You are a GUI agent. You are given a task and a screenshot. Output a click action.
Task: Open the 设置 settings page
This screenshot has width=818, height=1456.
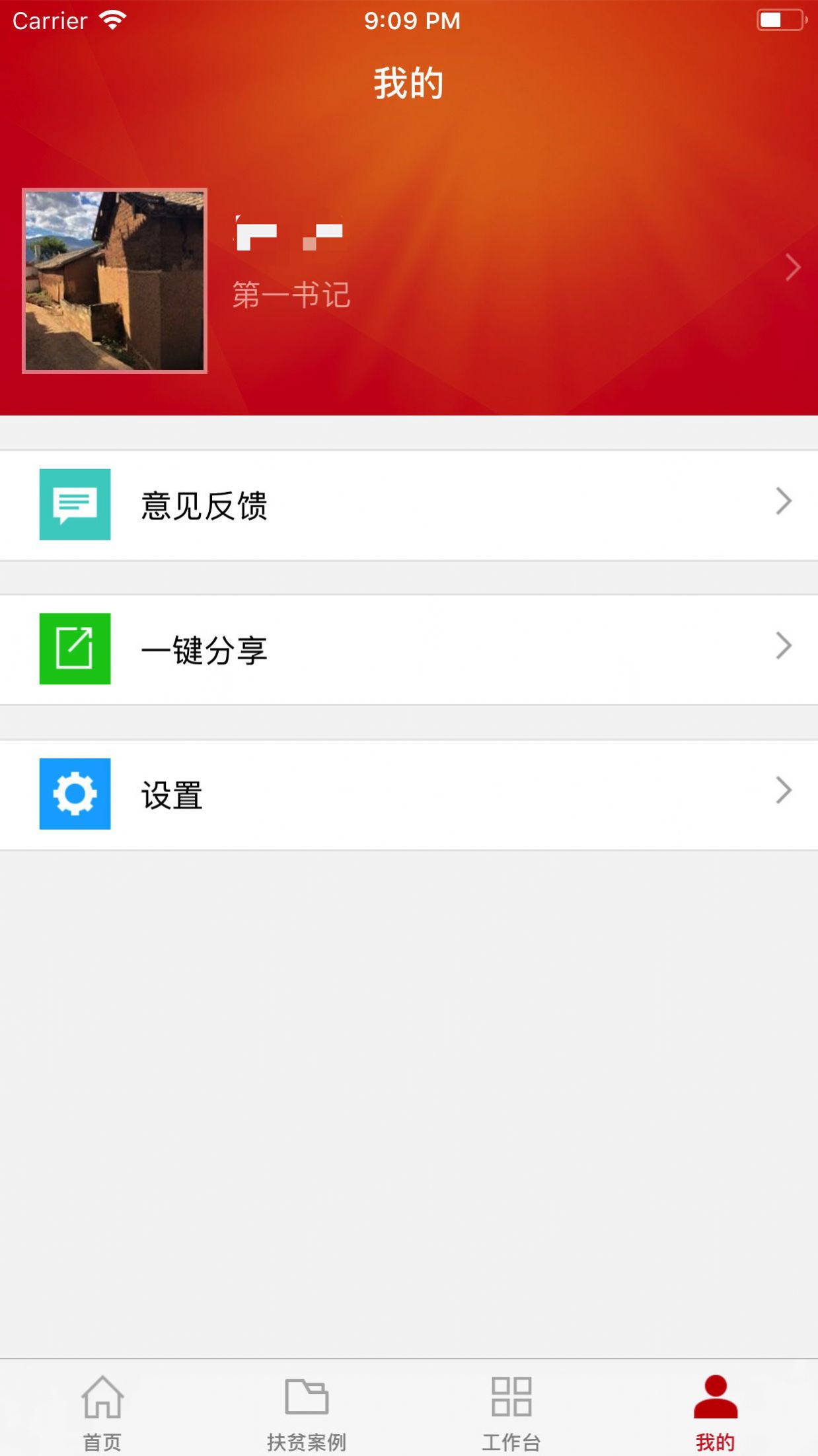170,795
